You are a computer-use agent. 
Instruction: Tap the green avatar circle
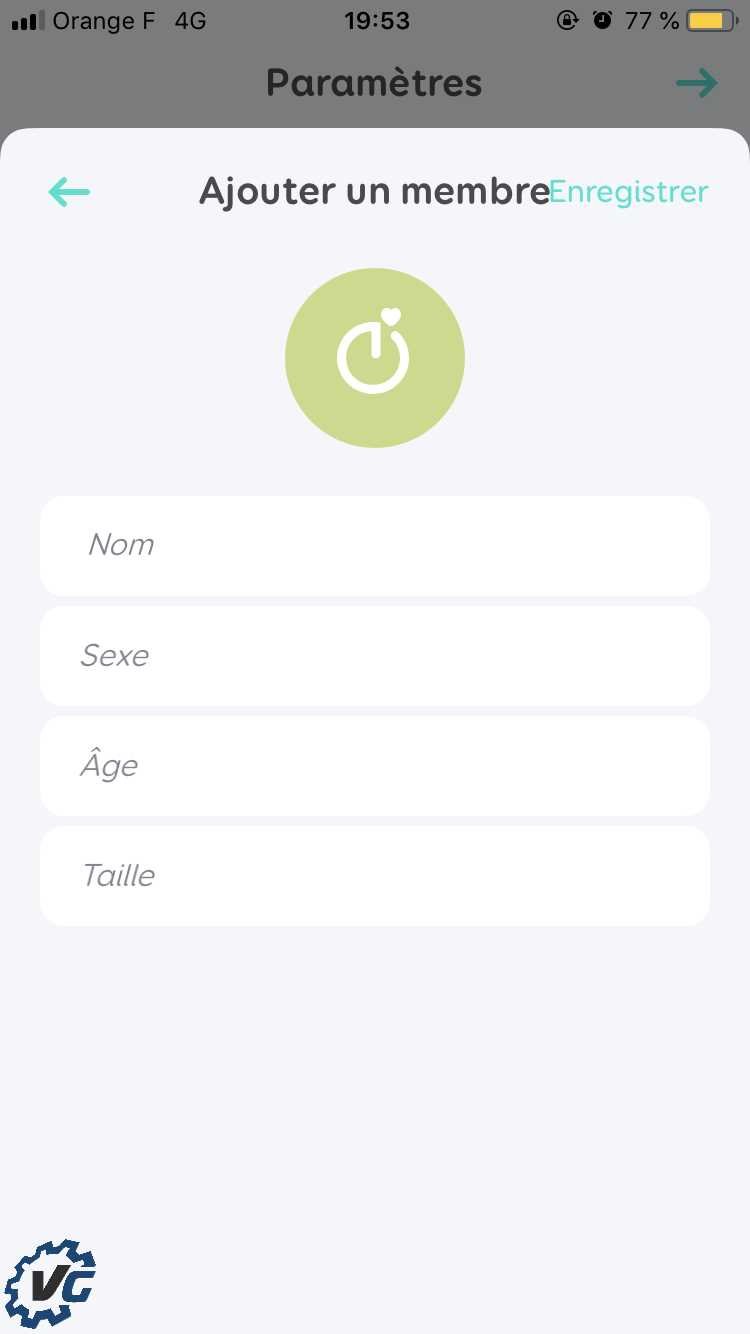coord(375,358)
